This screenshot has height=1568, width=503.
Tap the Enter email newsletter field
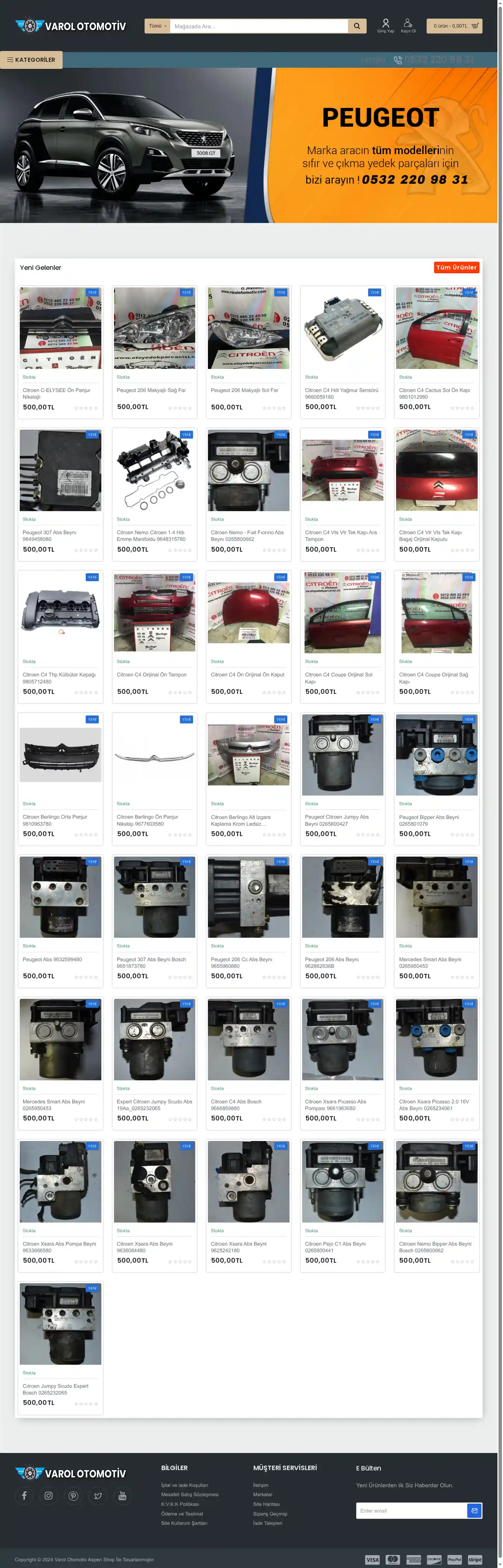tap(411, 1510)
